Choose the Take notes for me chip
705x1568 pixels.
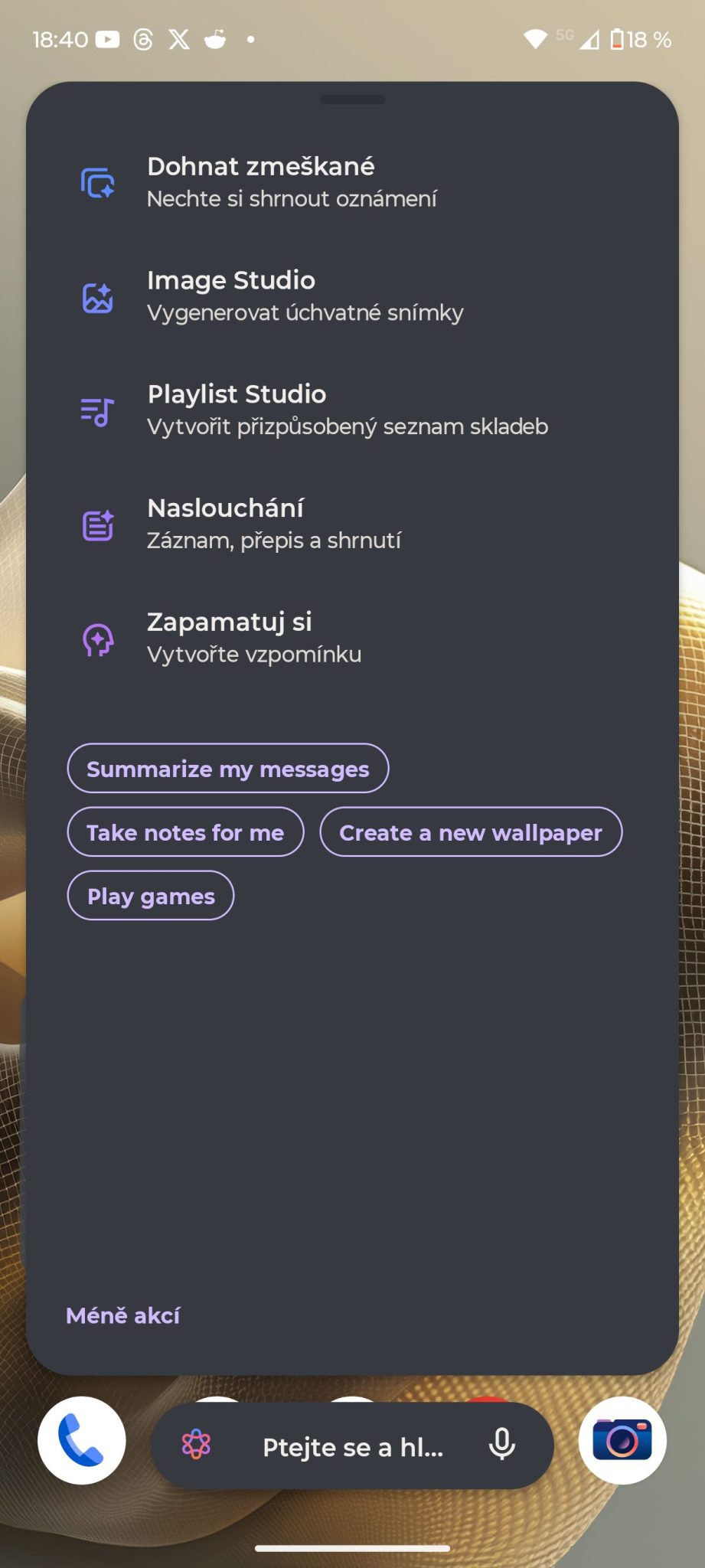(x=185, y=832)
